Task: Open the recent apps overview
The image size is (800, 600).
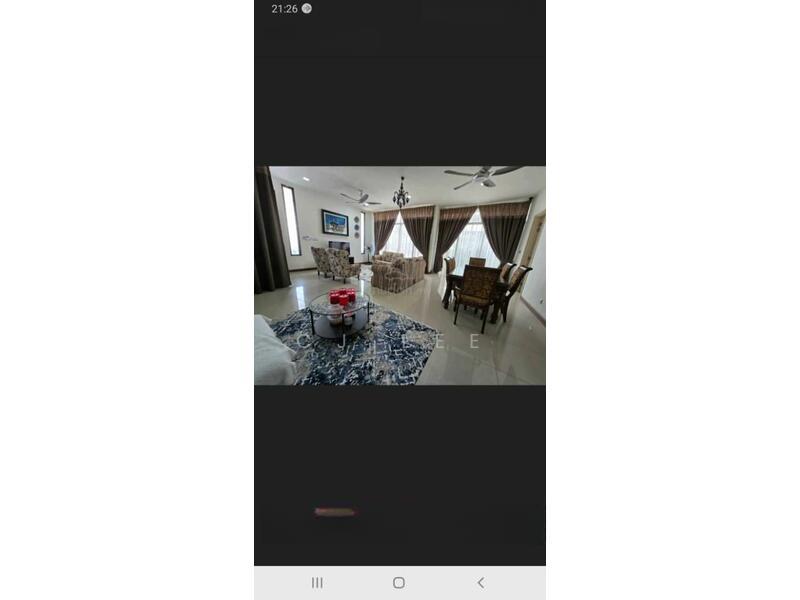Action: (317, 582)
